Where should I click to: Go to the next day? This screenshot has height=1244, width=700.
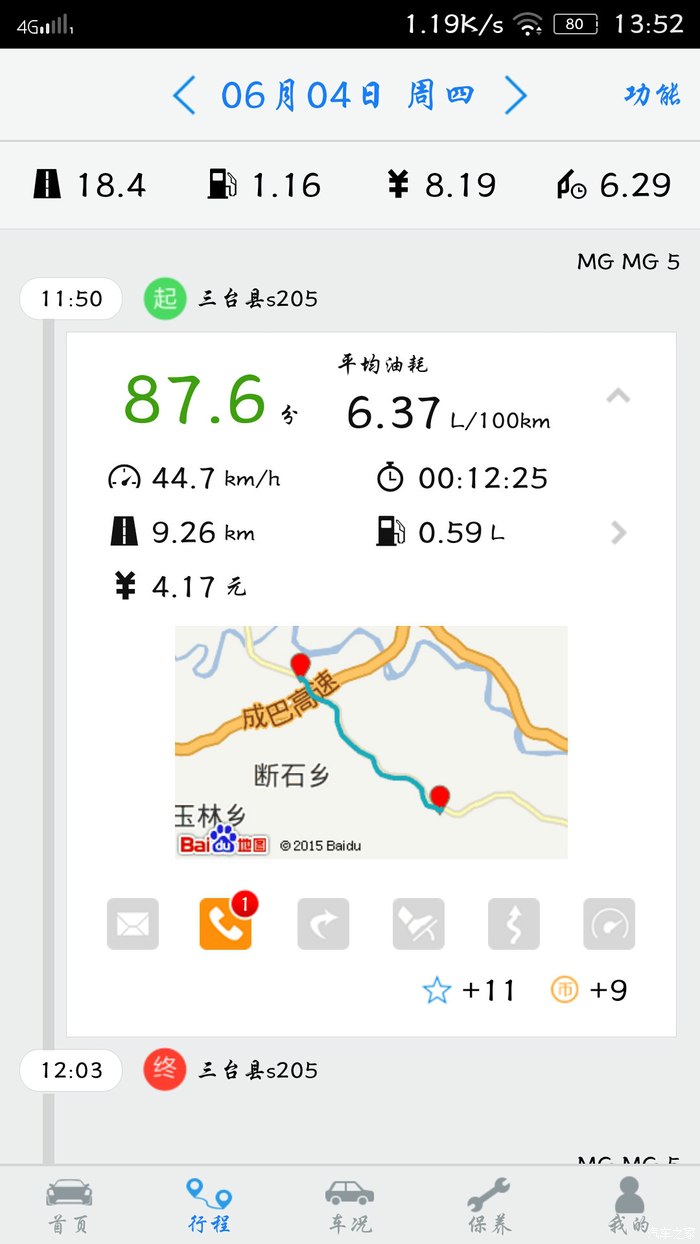coord(515,96)
